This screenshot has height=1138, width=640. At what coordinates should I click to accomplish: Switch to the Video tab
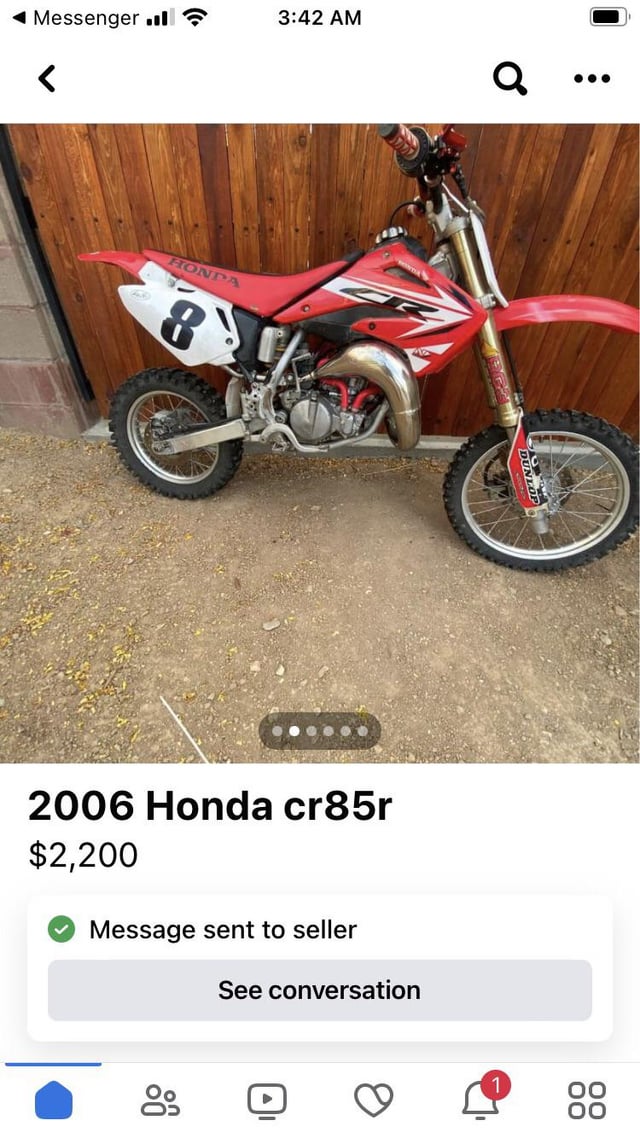point(267,1100)
